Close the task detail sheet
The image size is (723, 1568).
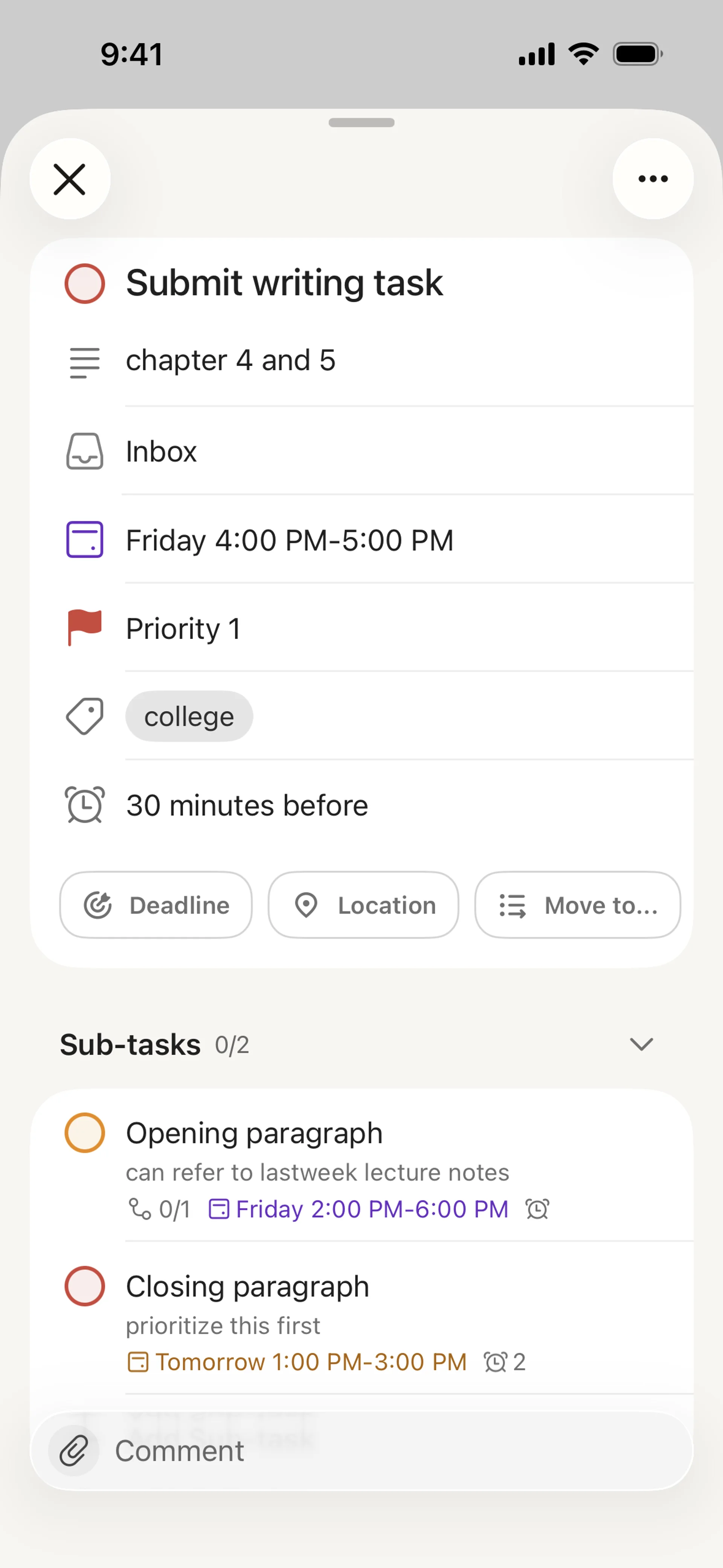point(70,179)
